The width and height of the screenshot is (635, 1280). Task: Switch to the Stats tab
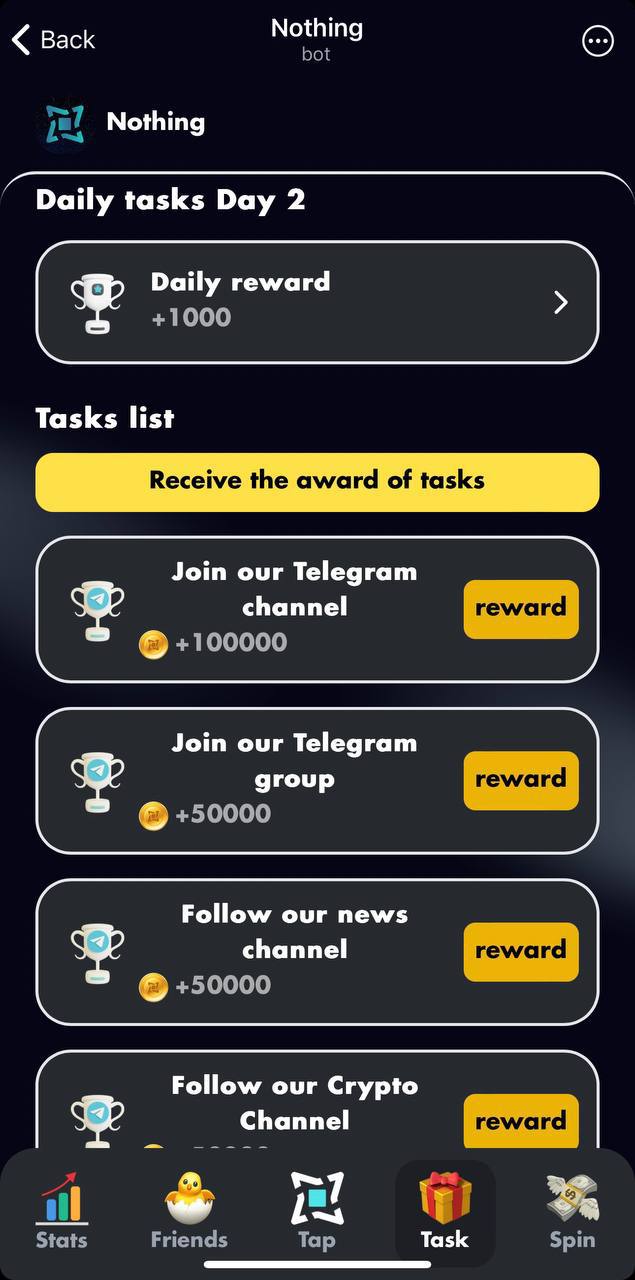62,1211
